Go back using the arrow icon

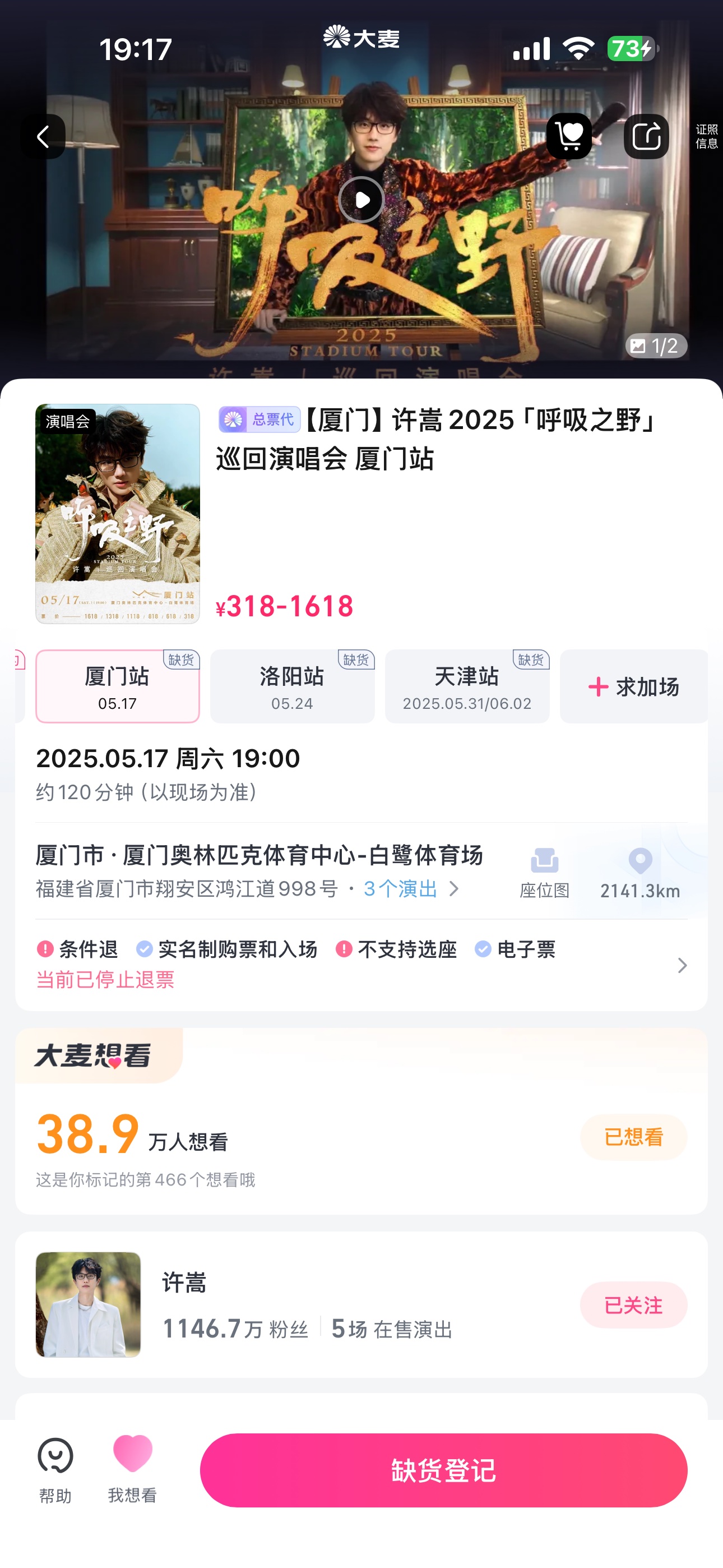coord(43,136)
